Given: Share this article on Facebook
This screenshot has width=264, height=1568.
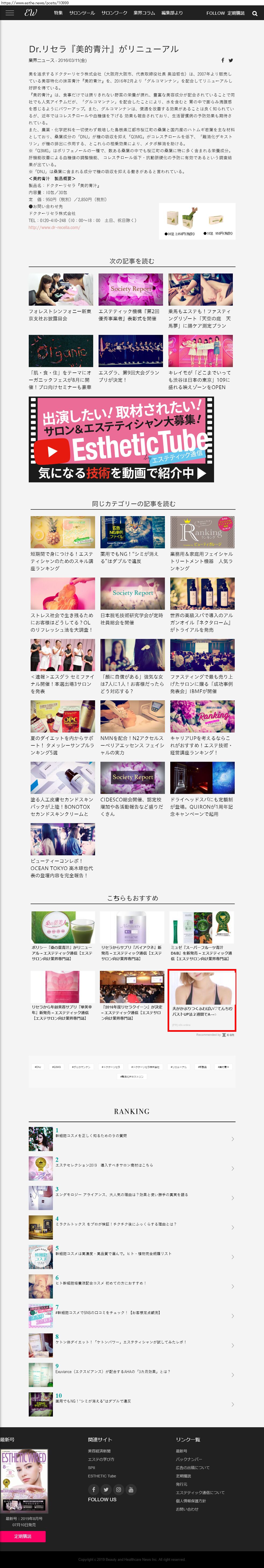Looking at the screenshot, I should [x=223, y=60].
